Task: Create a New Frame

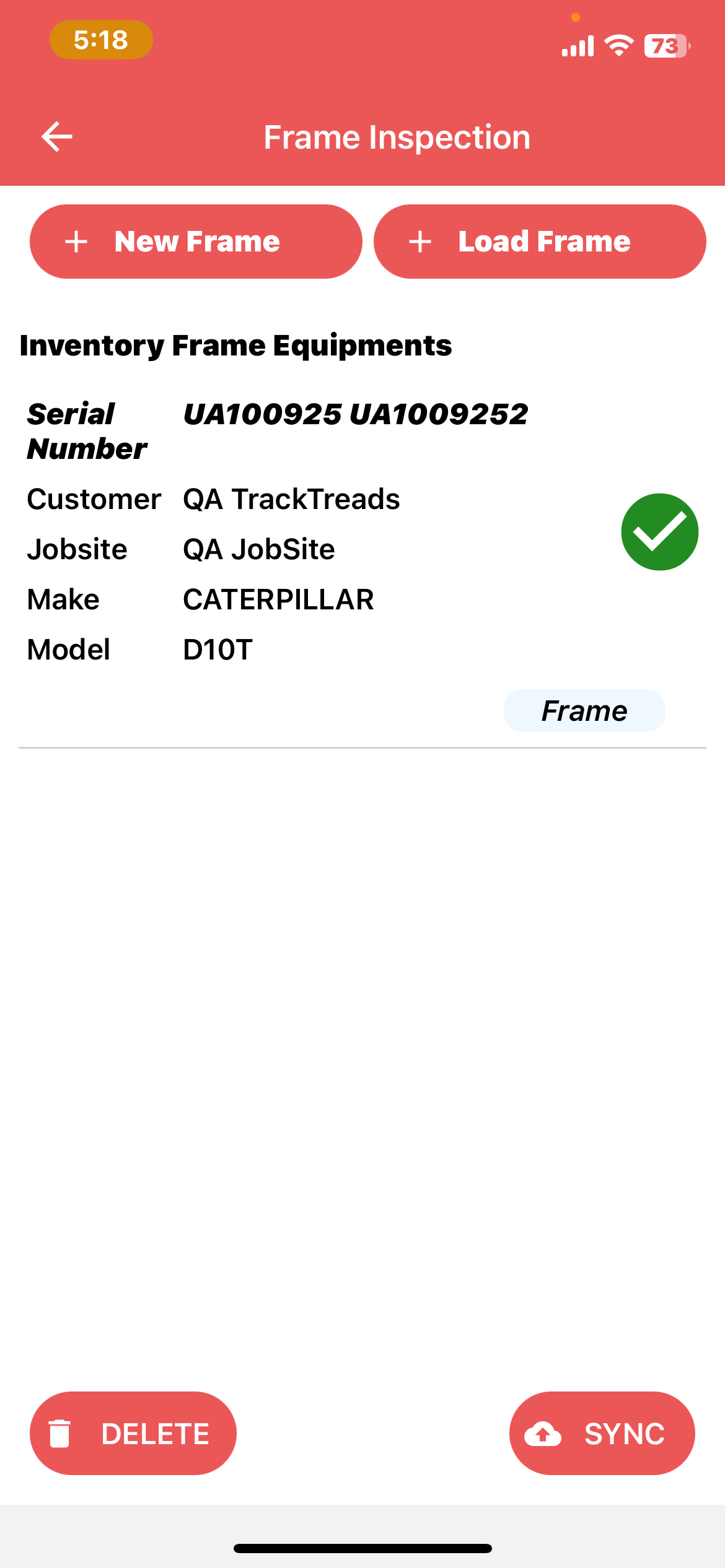Action: (x=196, y=242)
